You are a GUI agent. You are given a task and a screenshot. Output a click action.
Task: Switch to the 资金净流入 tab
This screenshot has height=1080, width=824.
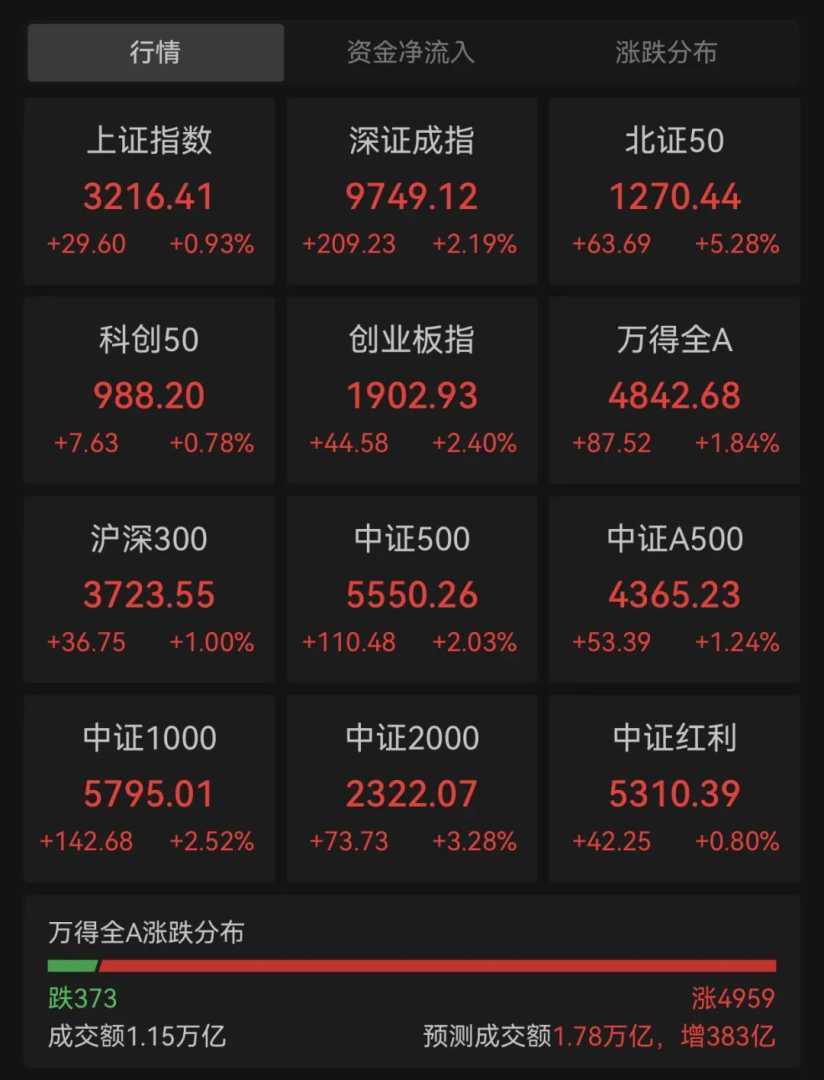click(410, 52)
